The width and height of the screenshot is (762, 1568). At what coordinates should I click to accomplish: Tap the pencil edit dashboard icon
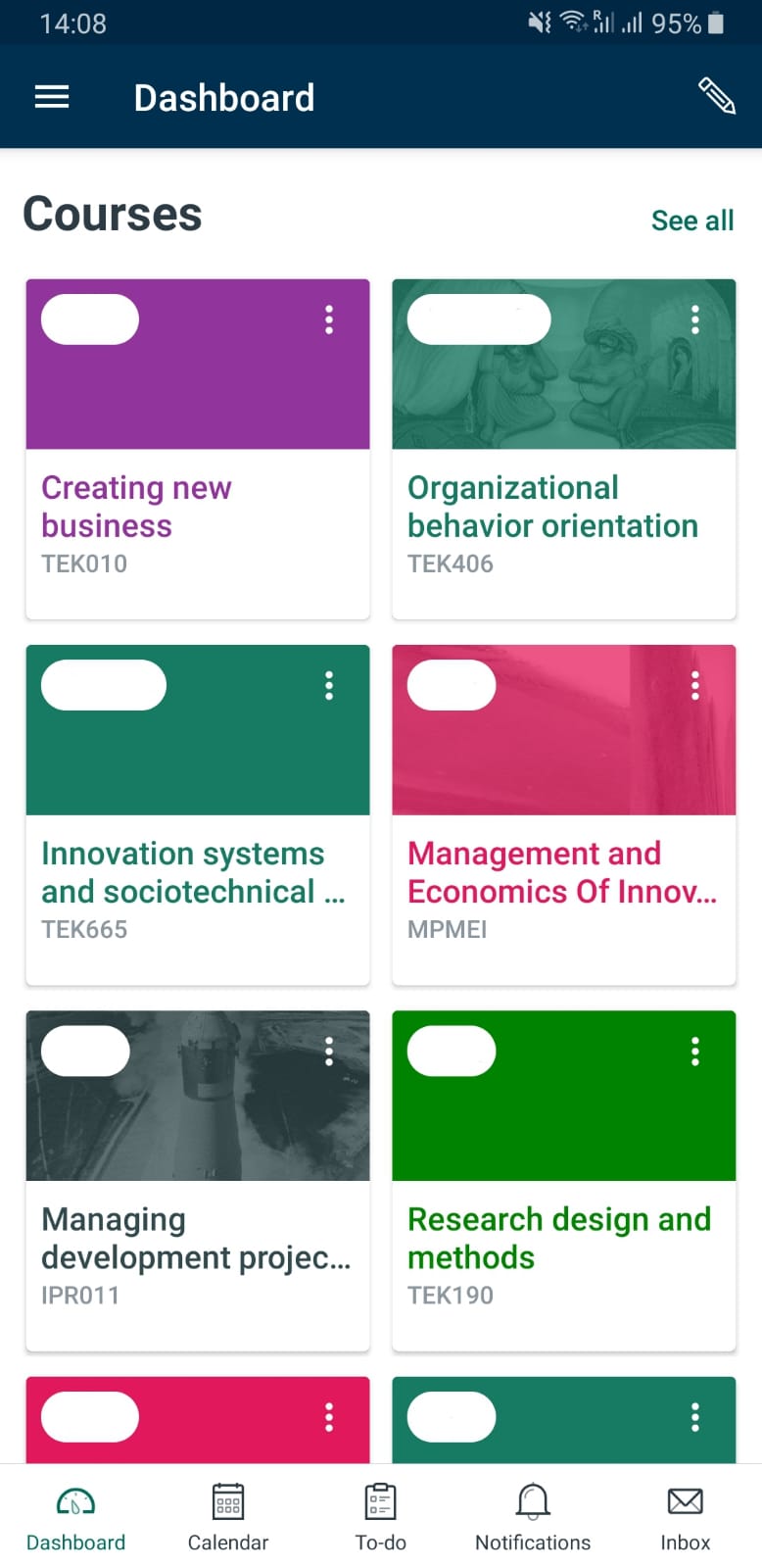coord(716,96)
